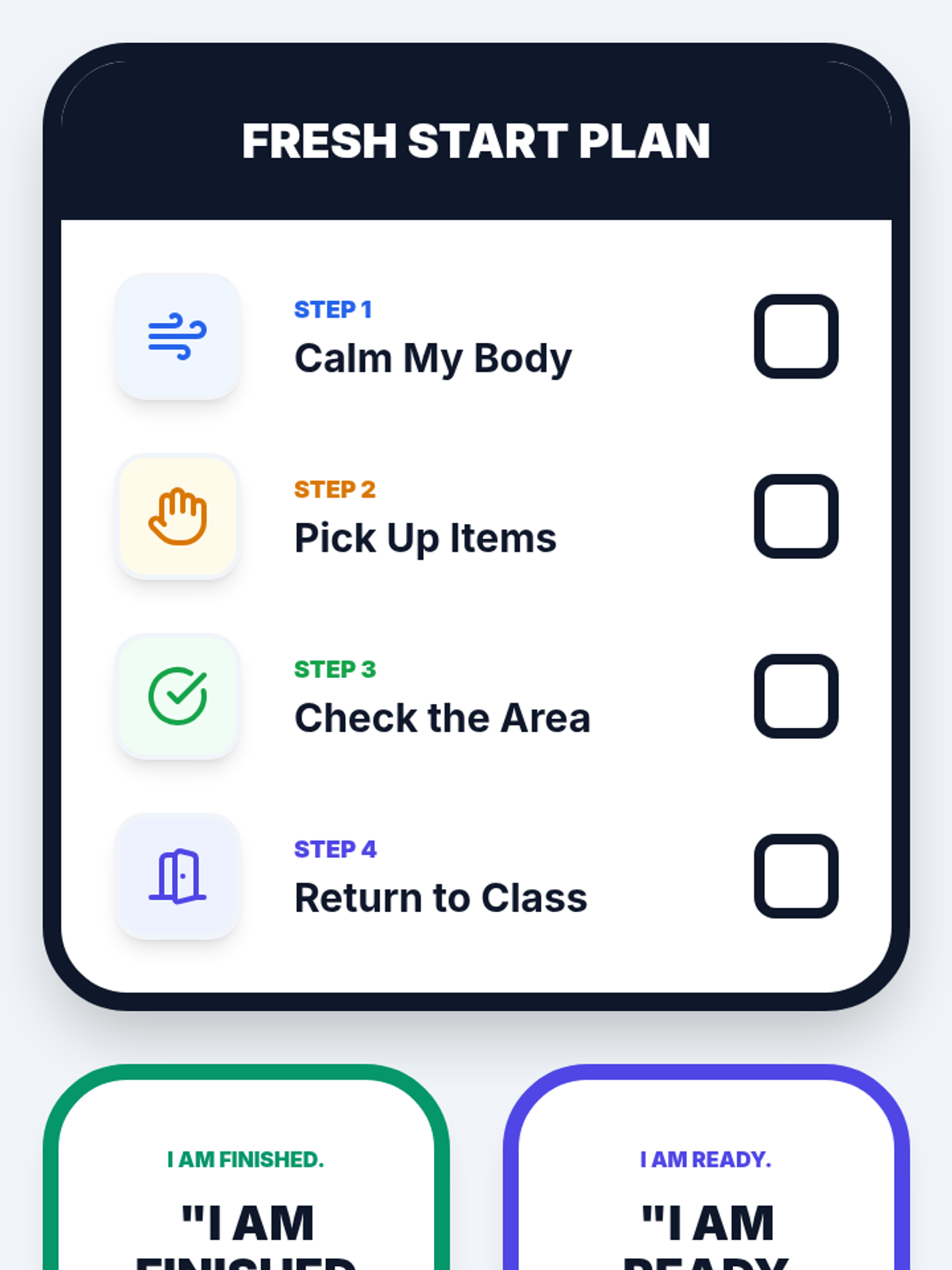Select the Return to Class checkbox
This screenshot has width=952, height=1270.
(796, 876)
